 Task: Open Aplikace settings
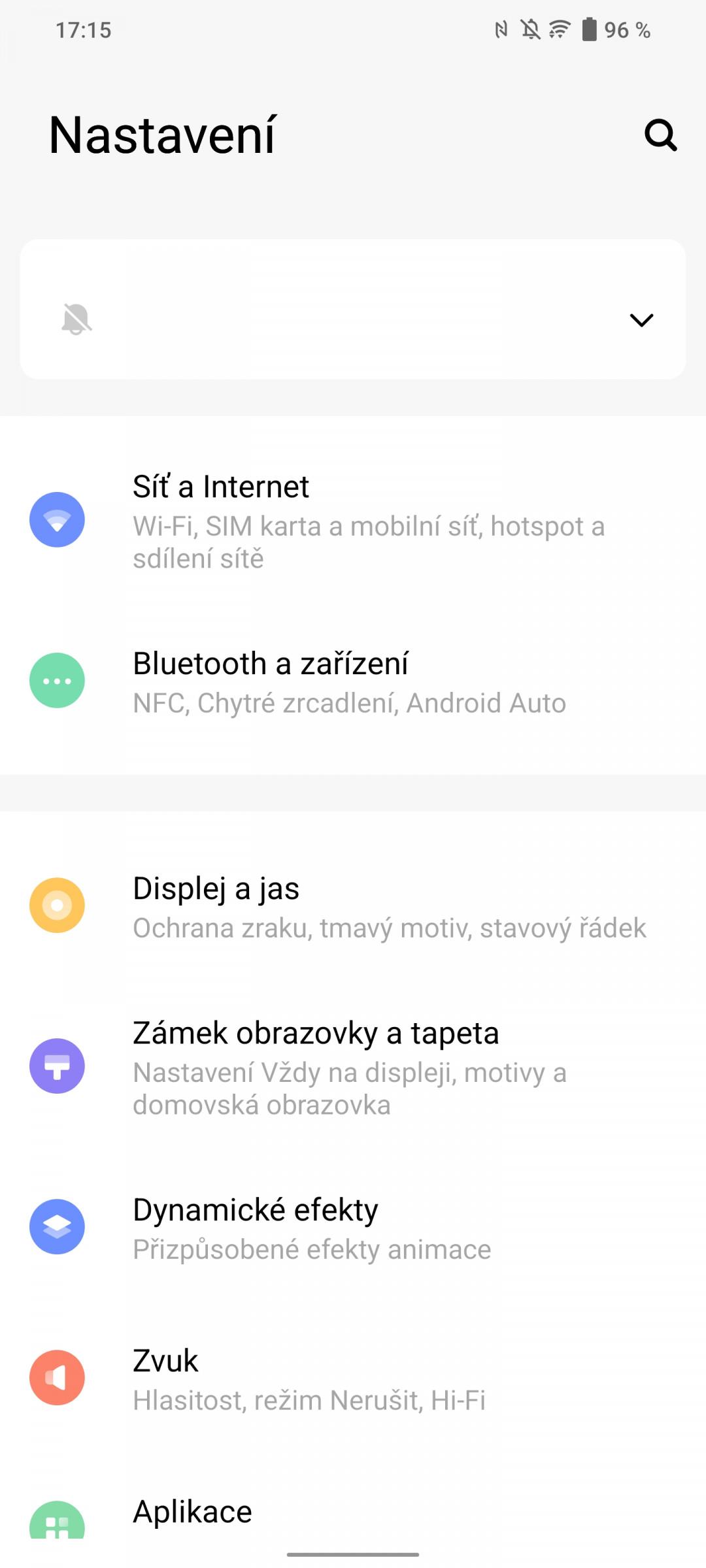click(353, 1511)
